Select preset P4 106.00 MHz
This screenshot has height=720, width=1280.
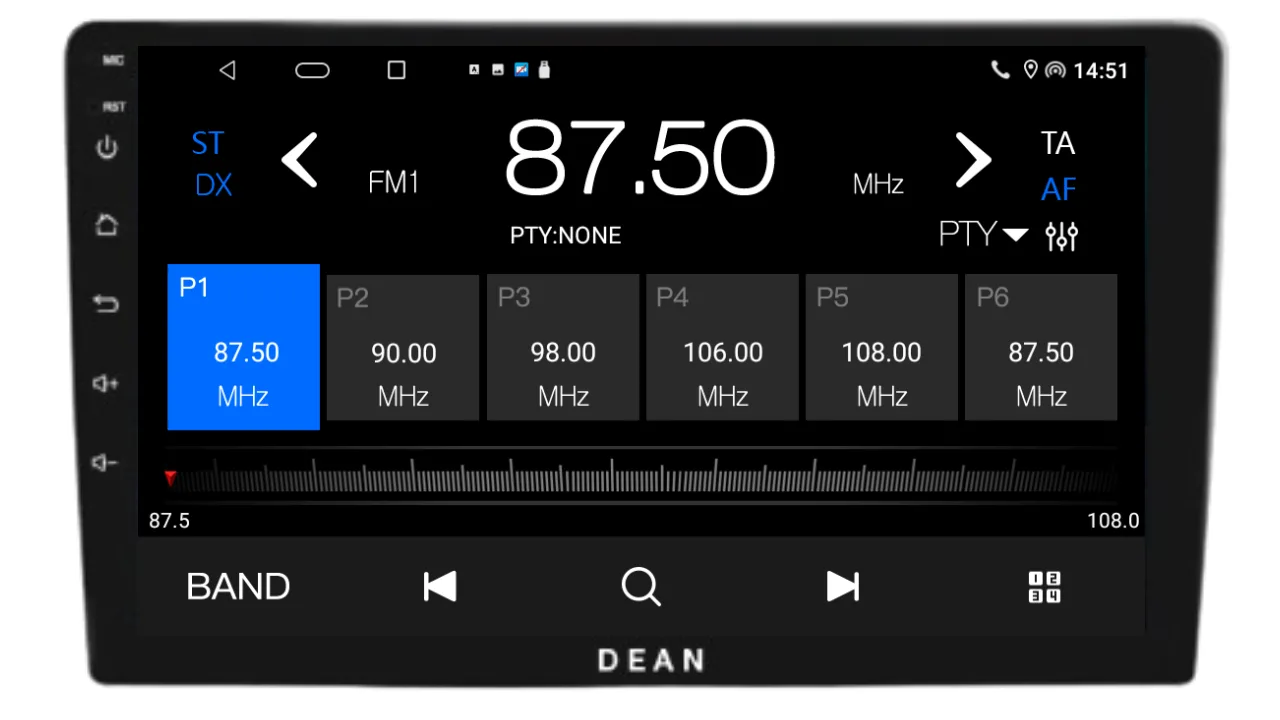[x=722, y=347]
